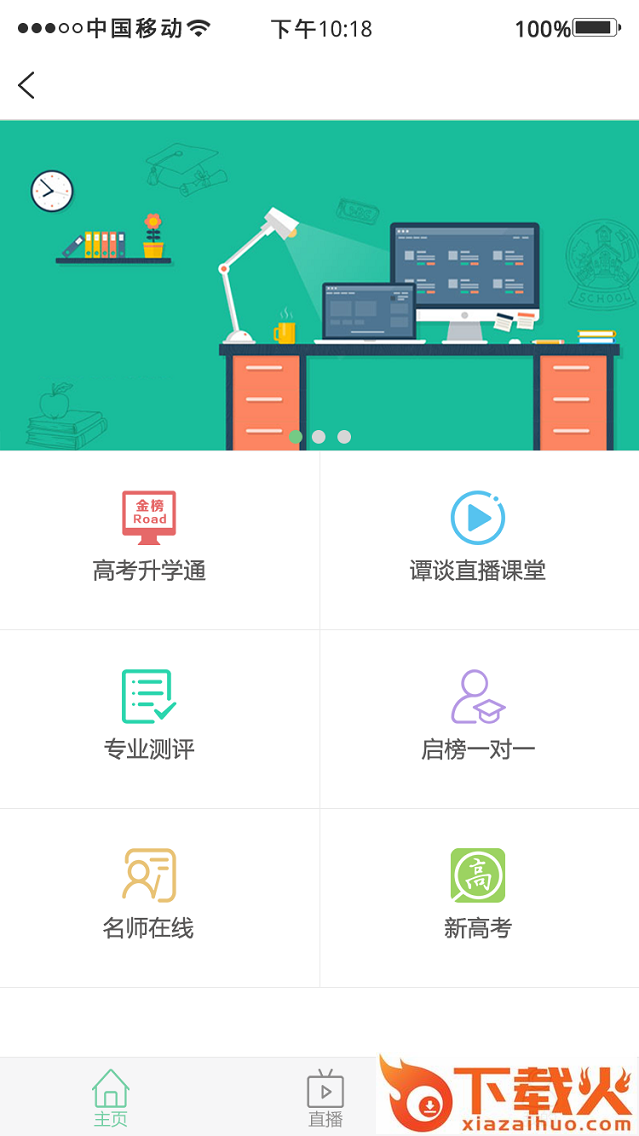Viewport: 639px width, 1136px height.
Task: Open 谭谈直播课堂
Action: [480, 540]
